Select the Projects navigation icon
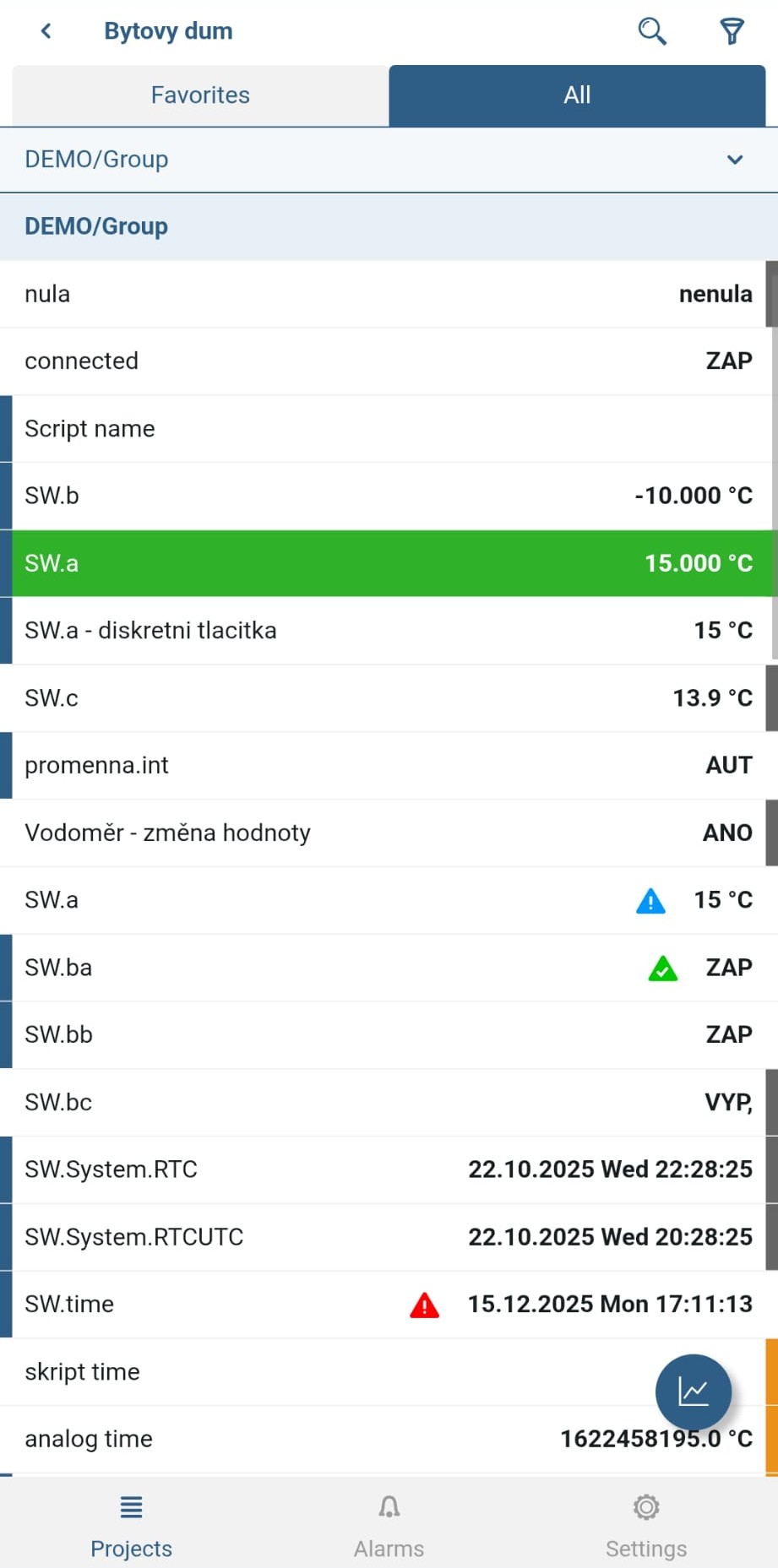 [x=131, y=1523]
